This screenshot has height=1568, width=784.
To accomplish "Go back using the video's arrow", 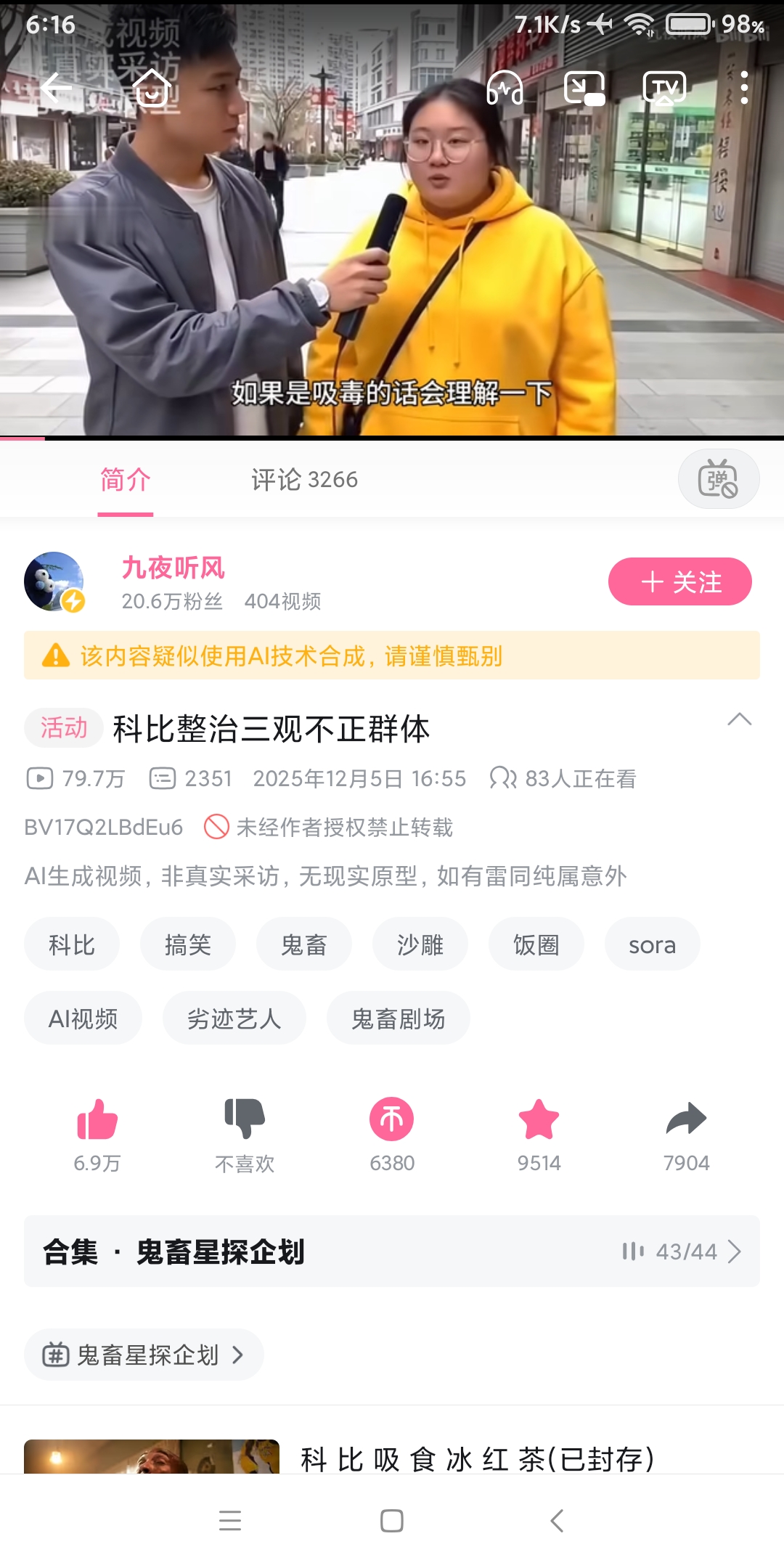I will [x=56, y=89].
